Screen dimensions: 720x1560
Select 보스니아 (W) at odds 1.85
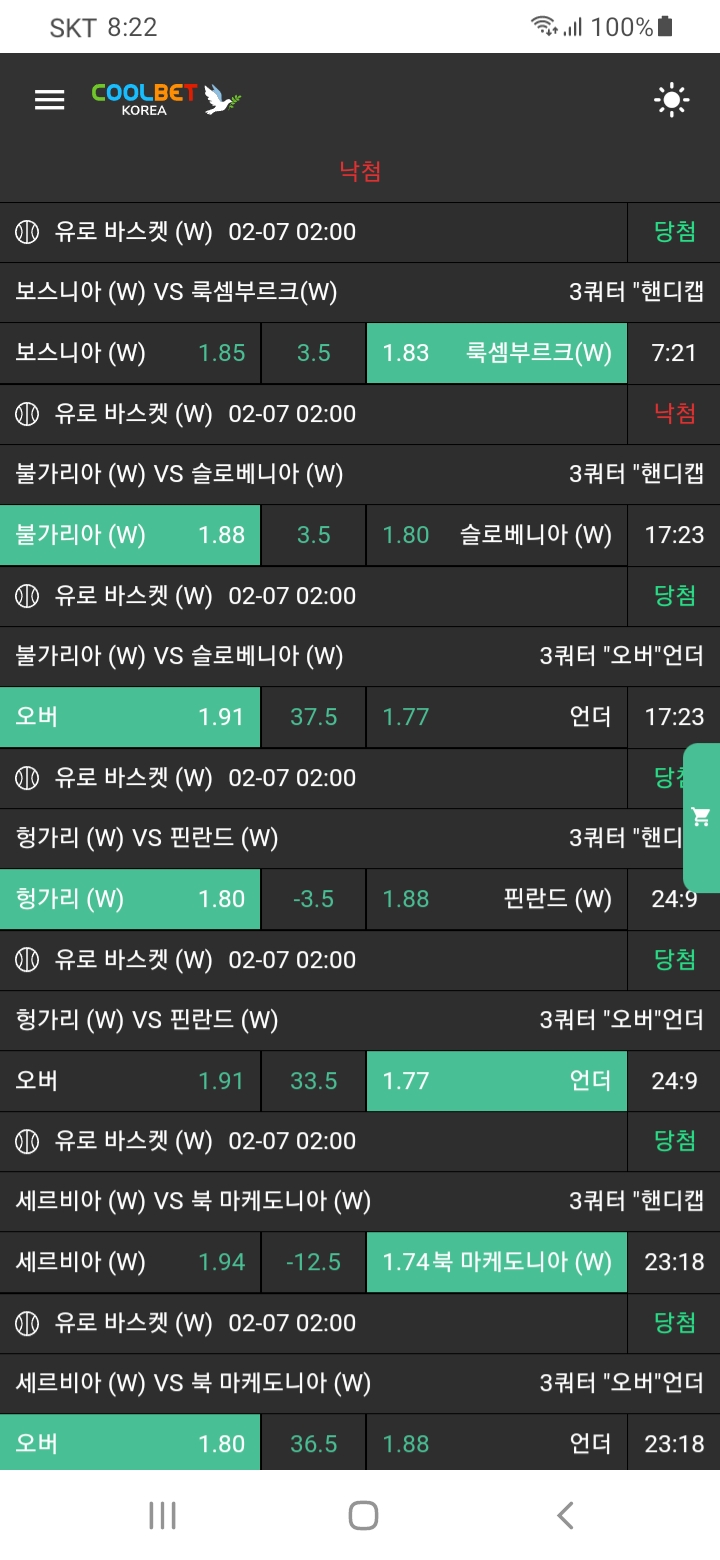coord(130,353)
